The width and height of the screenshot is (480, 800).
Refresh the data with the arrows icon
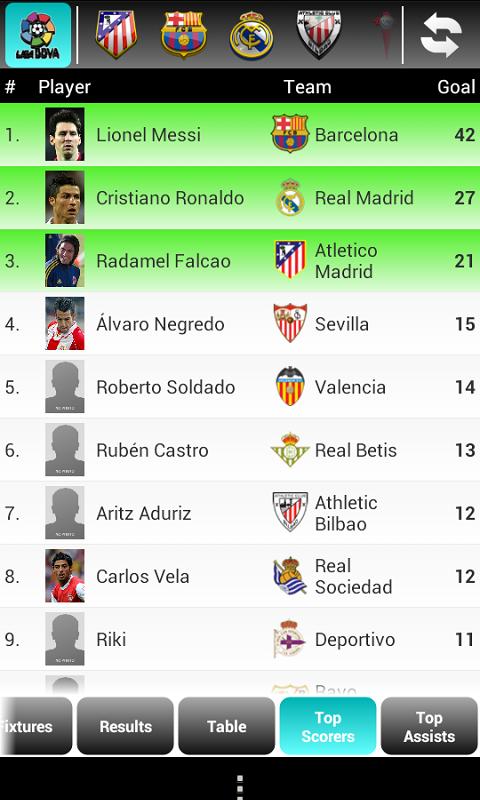(441, 35)
